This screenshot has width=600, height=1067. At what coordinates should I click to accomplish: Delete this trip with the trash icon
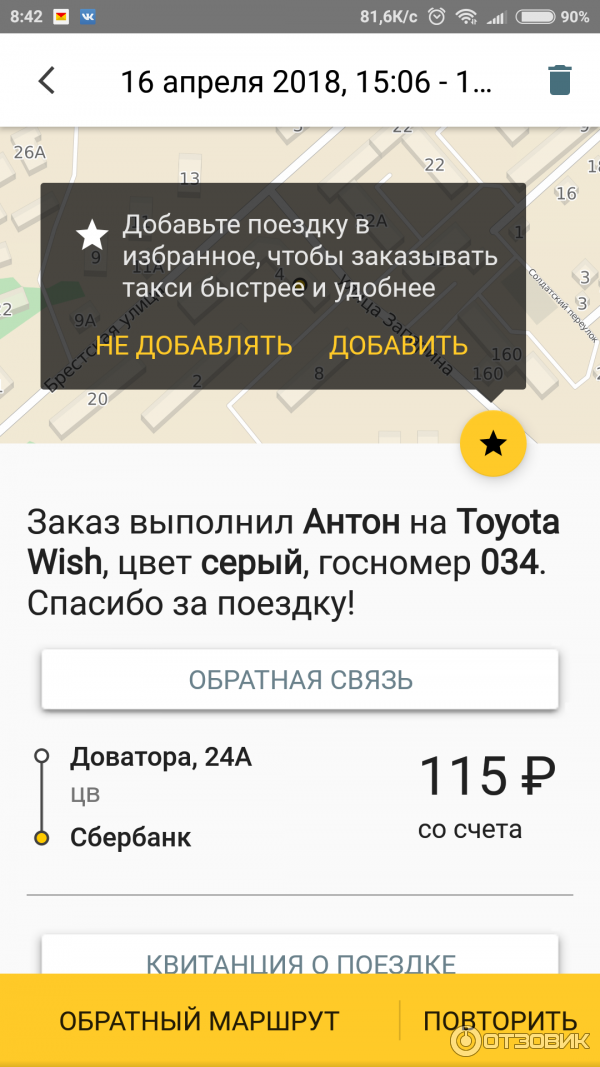[x=560, y=81]
